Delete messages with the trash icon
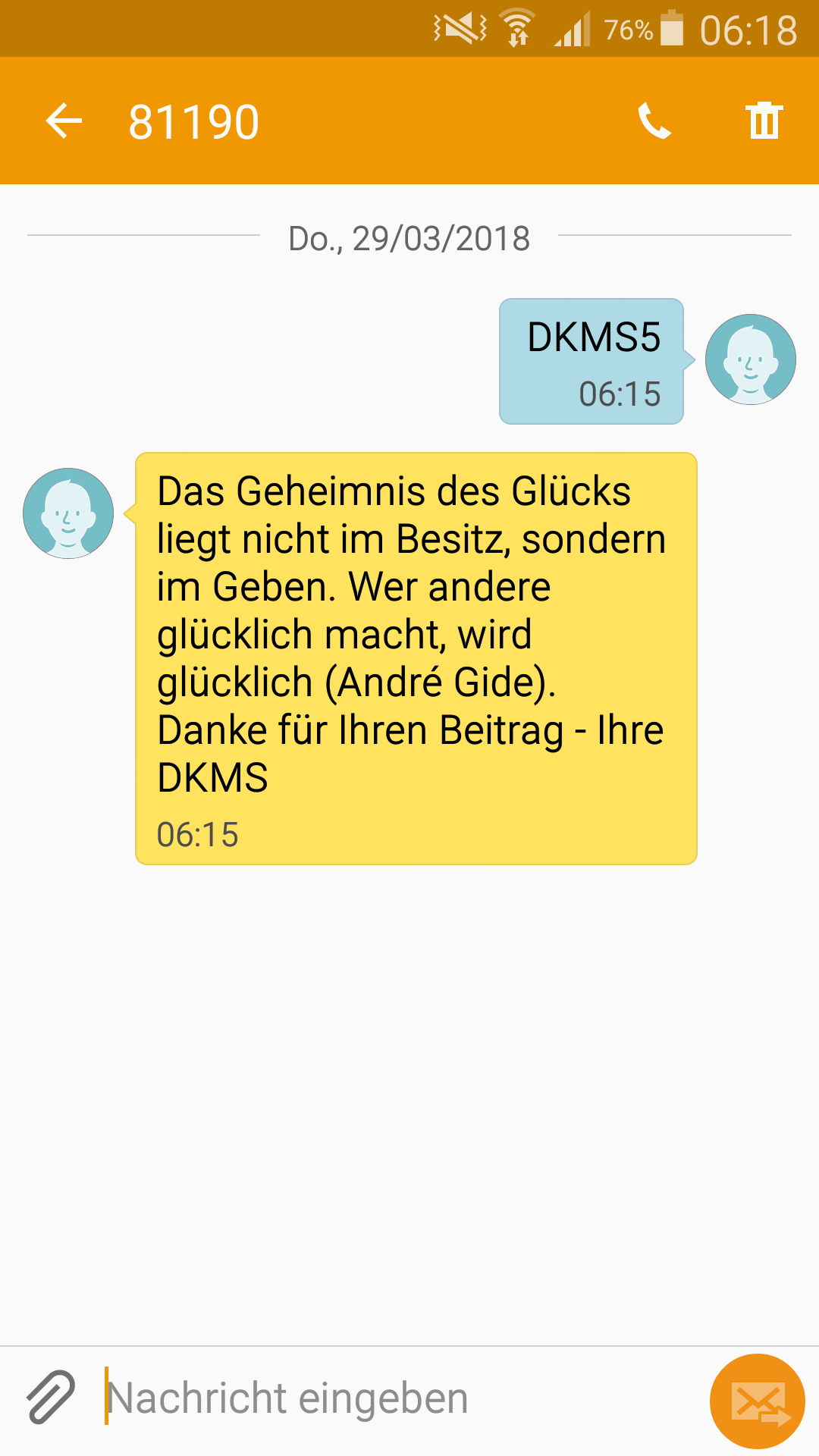Image resolution: width=819 pixels, height=1456 pixels. pos(764,121)
